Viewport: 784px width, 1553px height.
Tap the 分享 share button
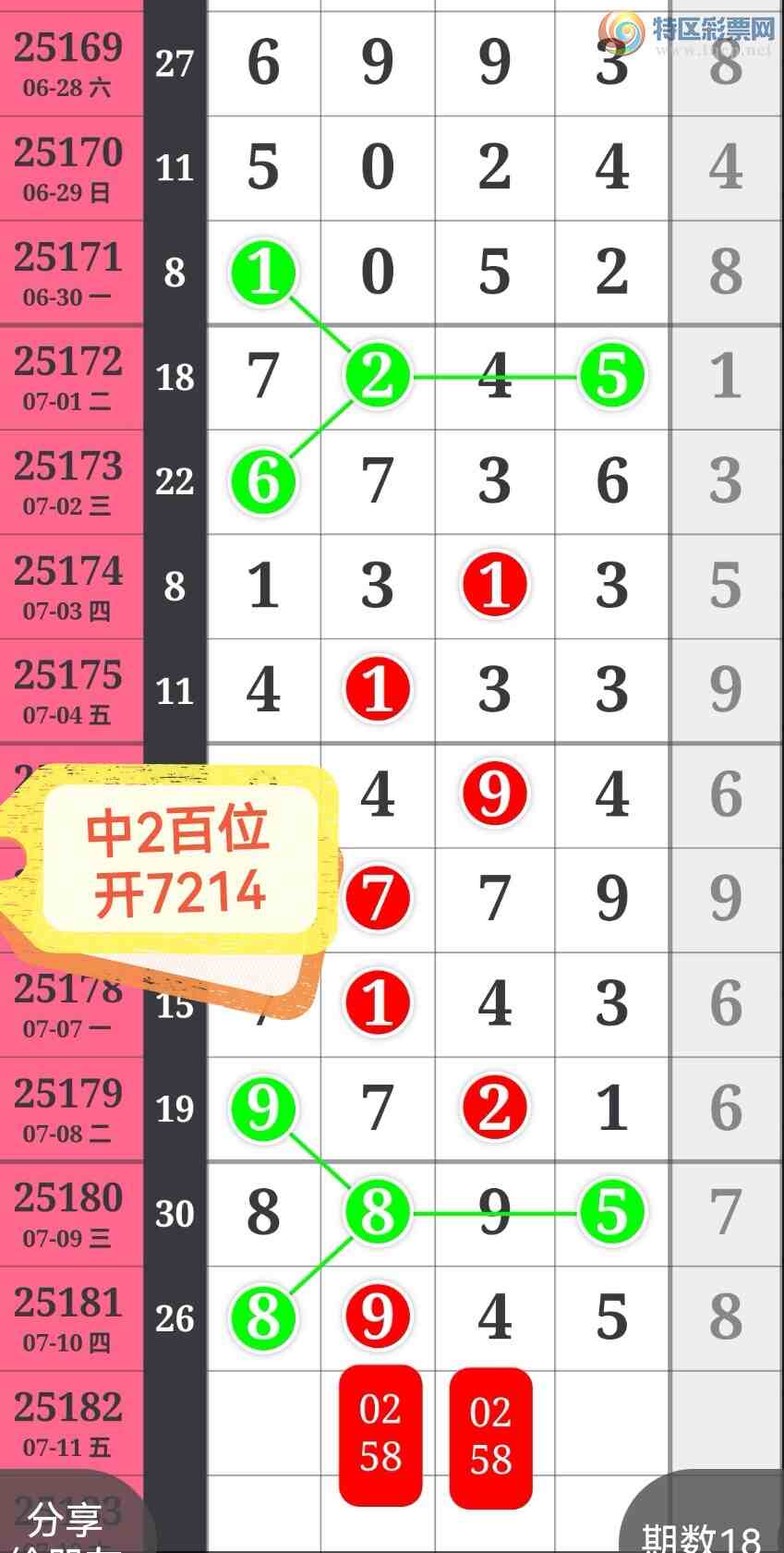[x=65, y=1522]
